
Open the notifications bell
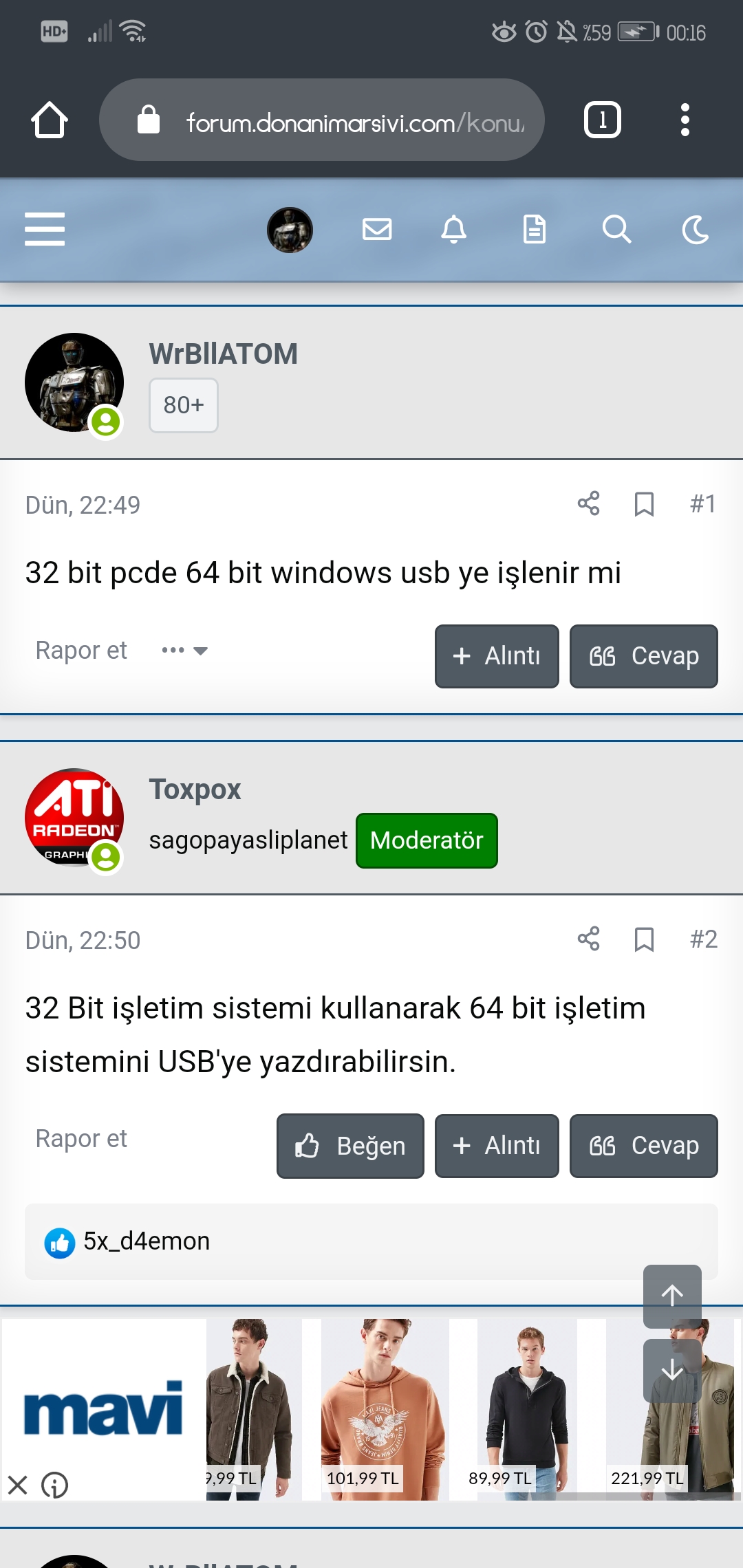point(454,229)
